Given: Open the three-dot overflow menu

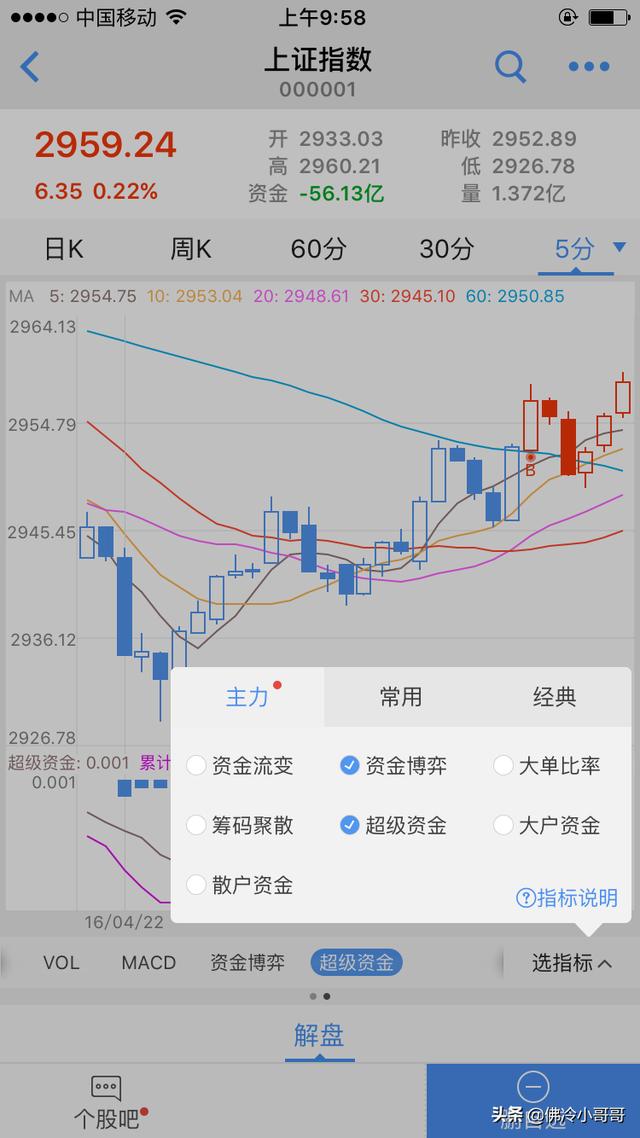Looking at the screenshot, I should pos(588,67).
